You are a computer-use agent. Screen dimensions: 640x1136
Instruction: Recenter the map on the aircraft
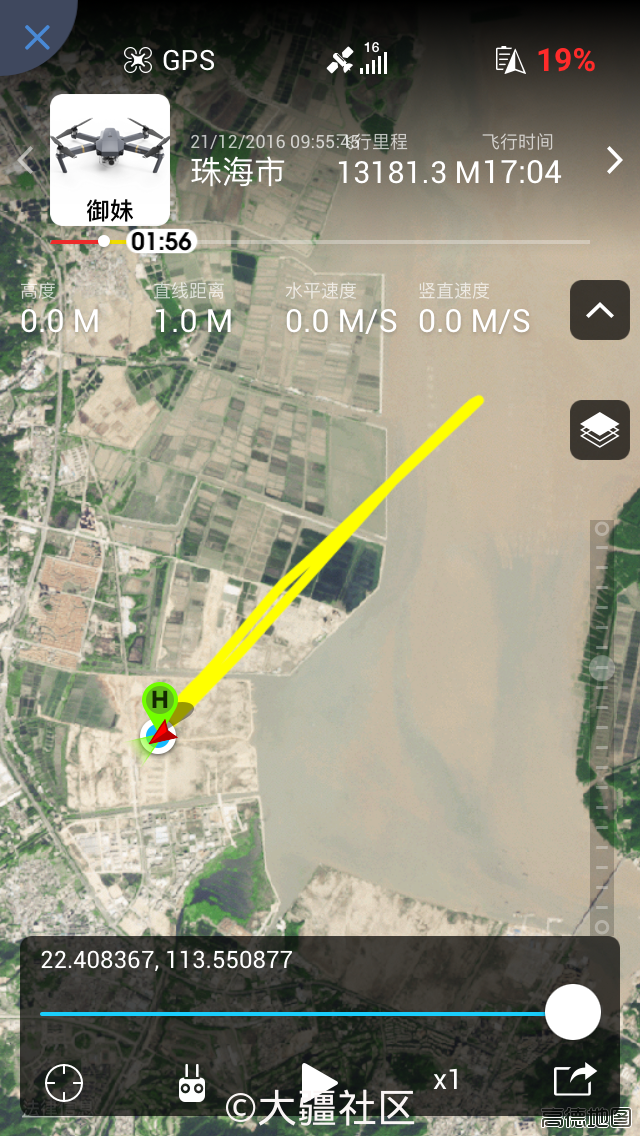(x=64, y=1082)
